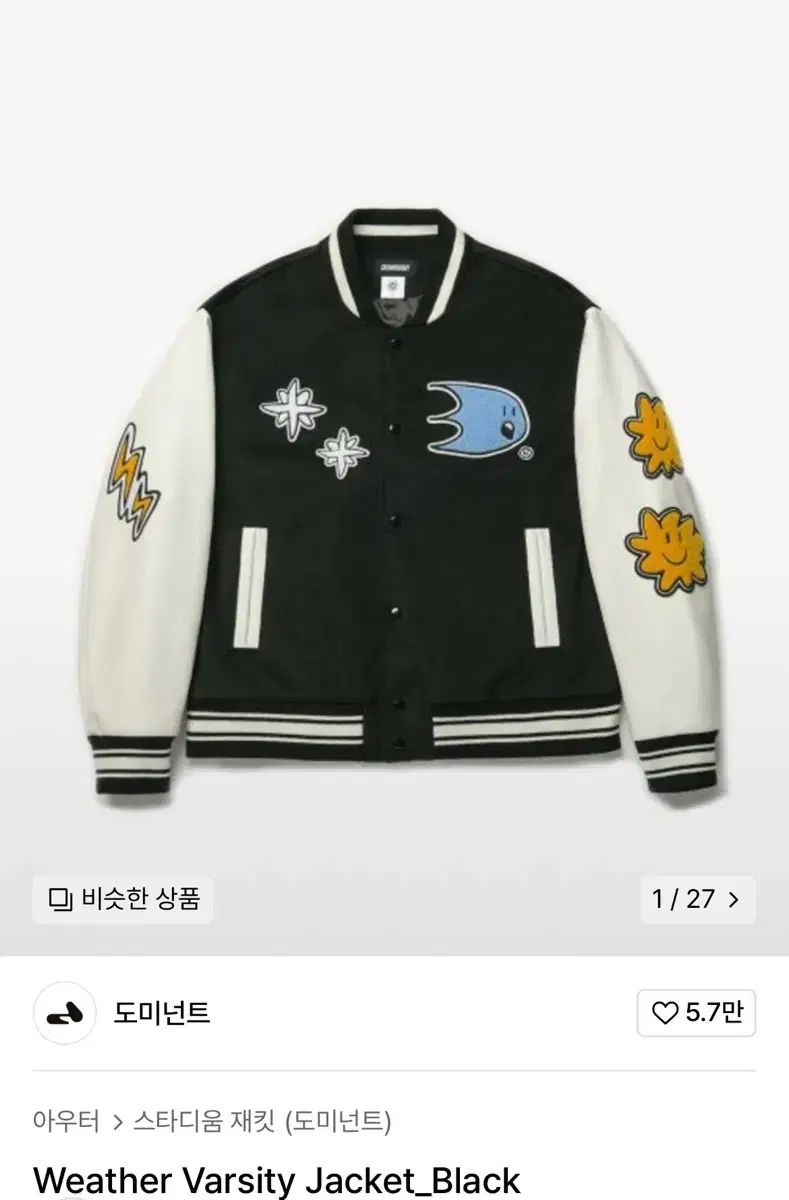
Task: Open the 도미넌트 brand page
Action: point(161,1013)
